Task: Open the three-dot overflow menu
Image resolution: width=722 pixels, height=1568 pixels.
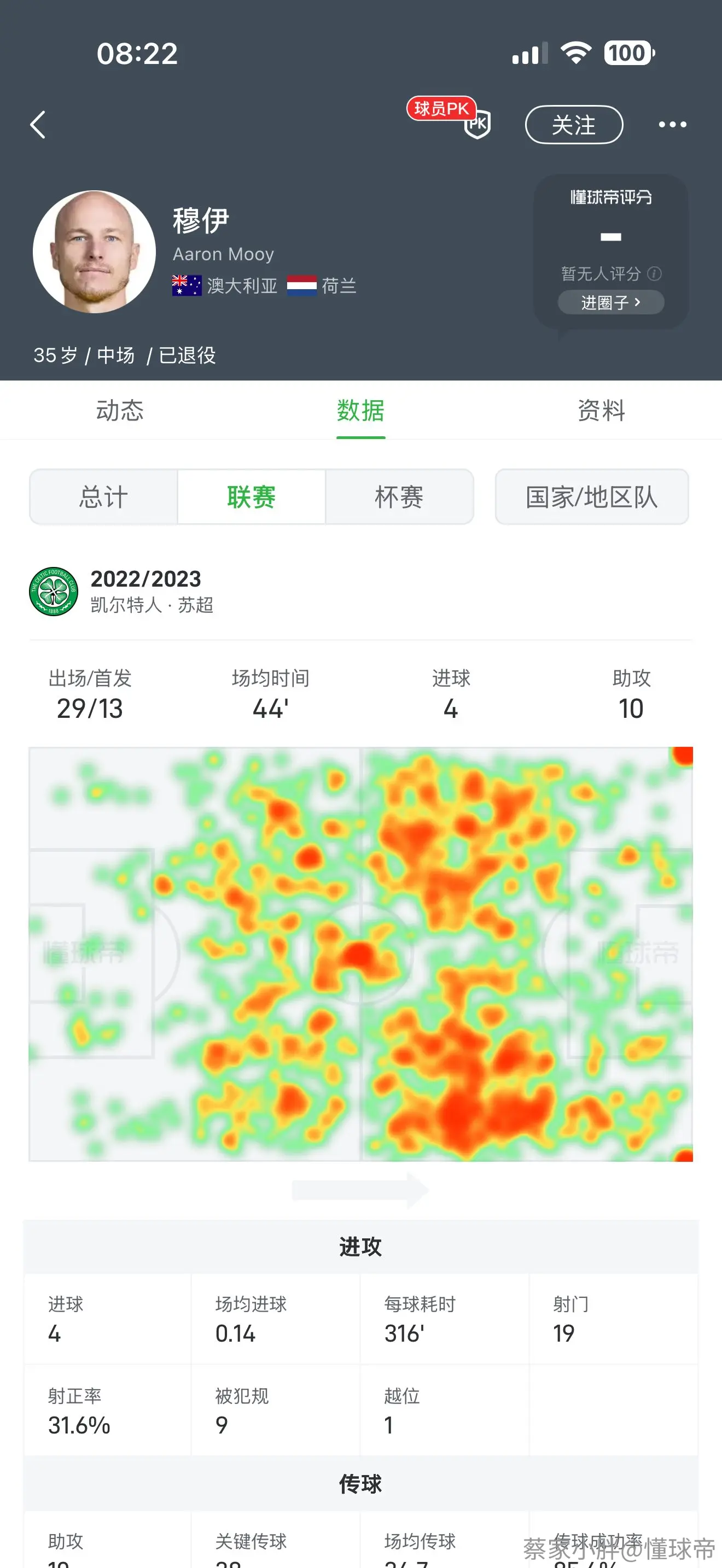Action: point(673,125)
